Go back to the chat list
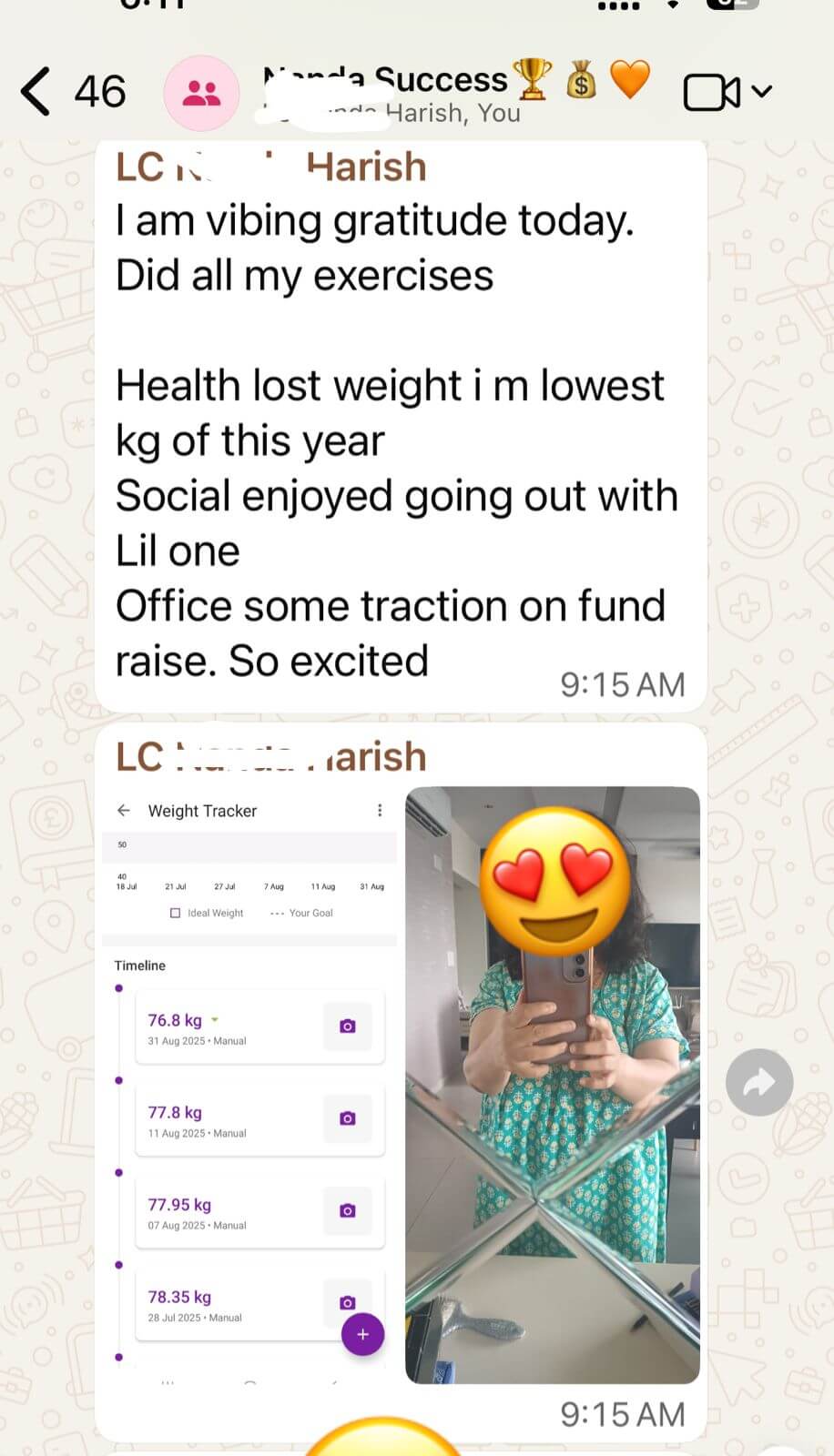The width and height of the screenshot is (834, 1456). click(x=36, y=92)
